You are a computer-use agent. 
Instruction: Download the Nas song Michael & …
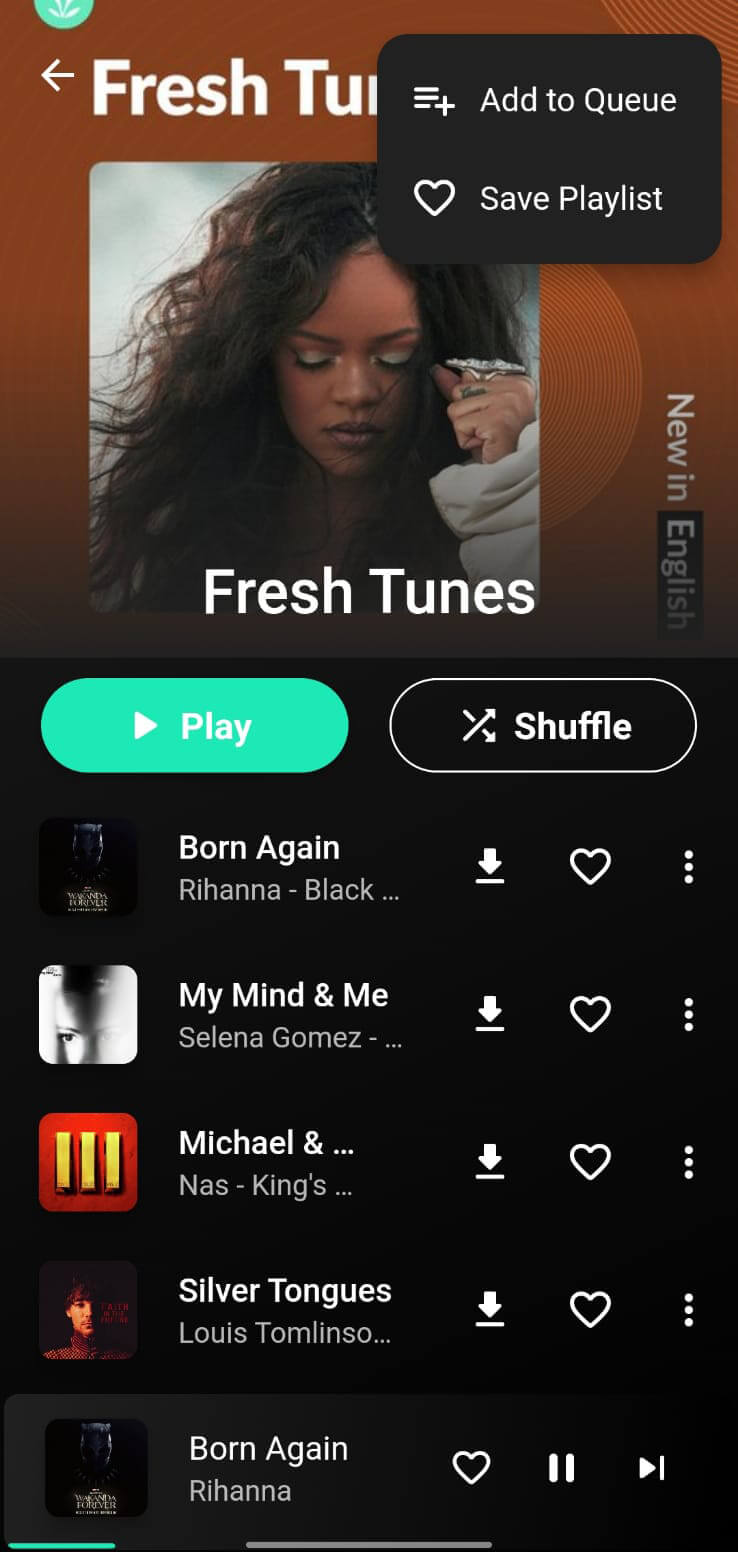click(x=489, y=1162)
